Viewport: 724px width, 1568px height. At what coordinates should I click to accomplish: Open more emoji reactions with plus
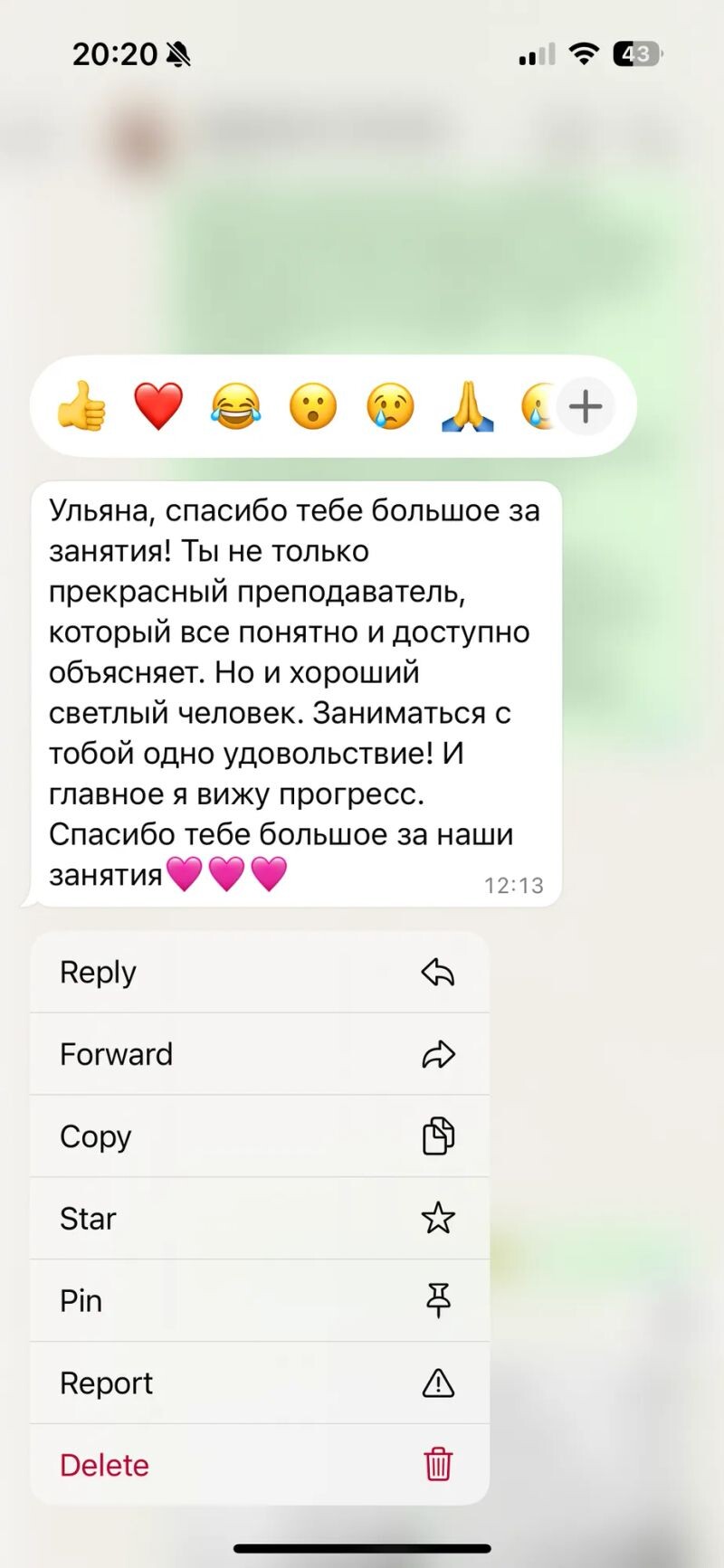tap(586, 405)
